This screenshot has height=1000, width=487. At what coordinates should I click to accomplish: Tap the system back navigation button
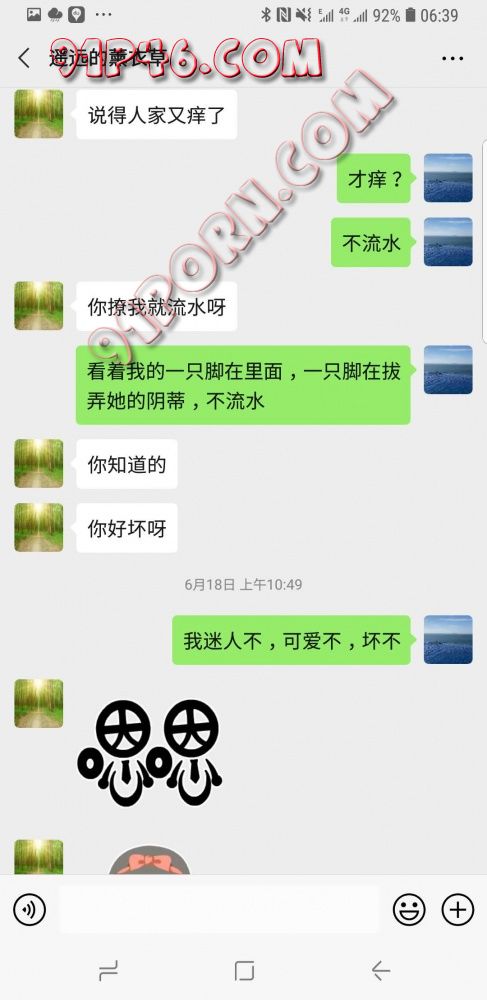click(381, 971)
